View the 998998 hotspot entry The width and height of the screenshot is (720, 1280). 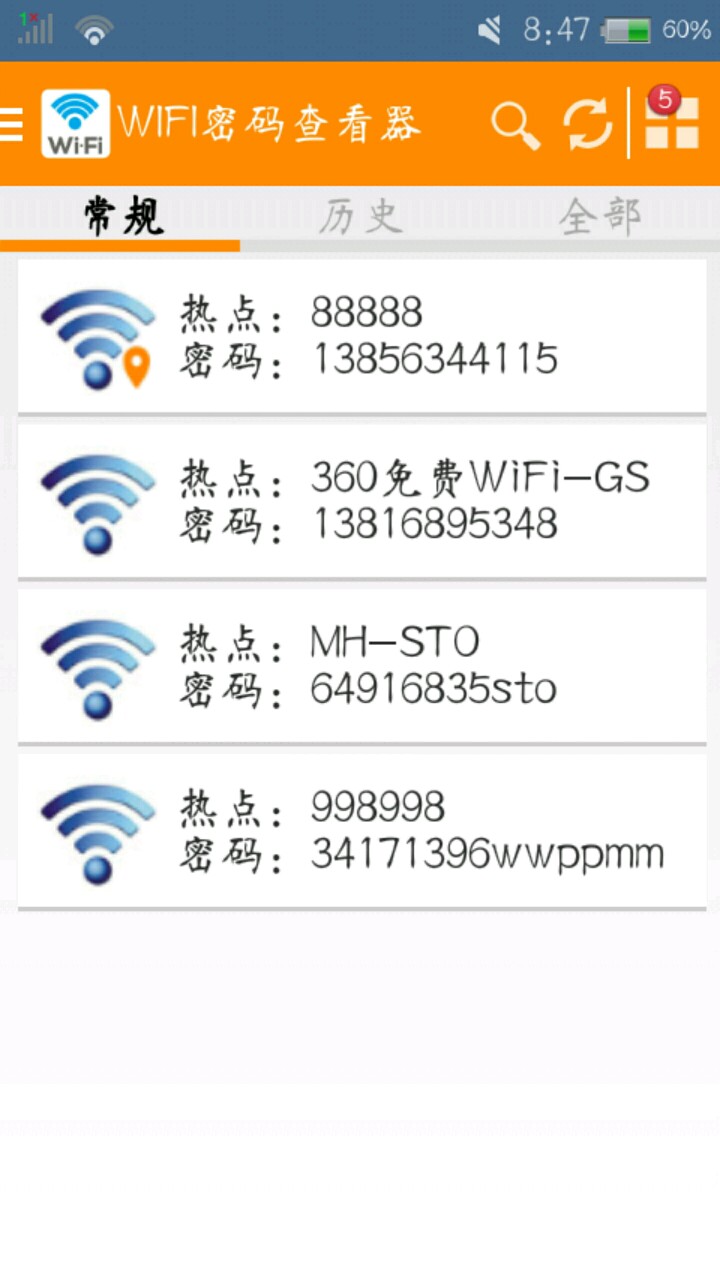coord(362,831)
